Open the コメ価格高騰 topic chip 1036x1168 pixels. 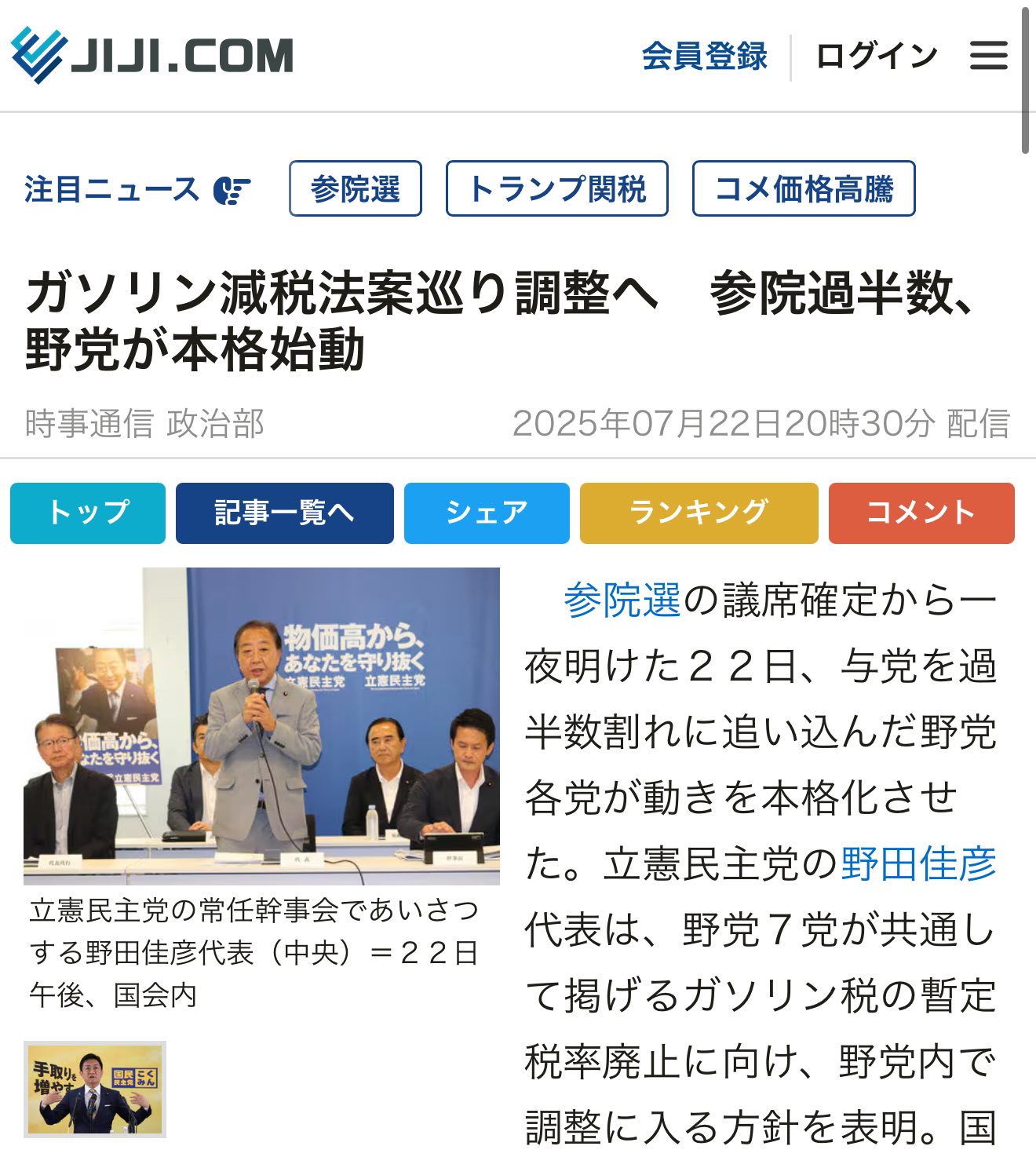tap(803, 189)
